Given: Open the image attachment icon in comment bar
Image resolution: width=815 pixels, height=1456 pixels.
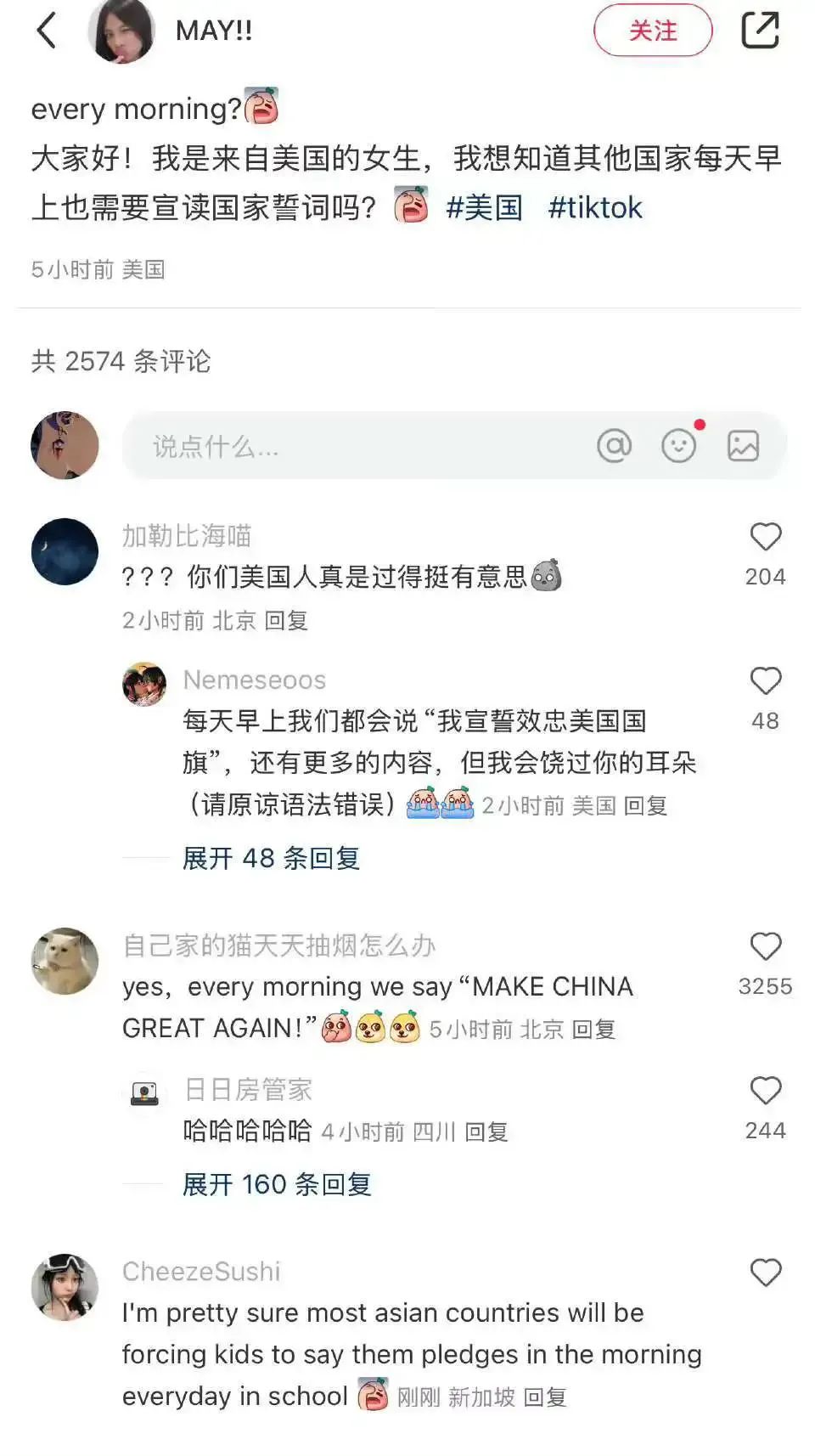Looking at the screenshot, I should (x=741, y=445).
